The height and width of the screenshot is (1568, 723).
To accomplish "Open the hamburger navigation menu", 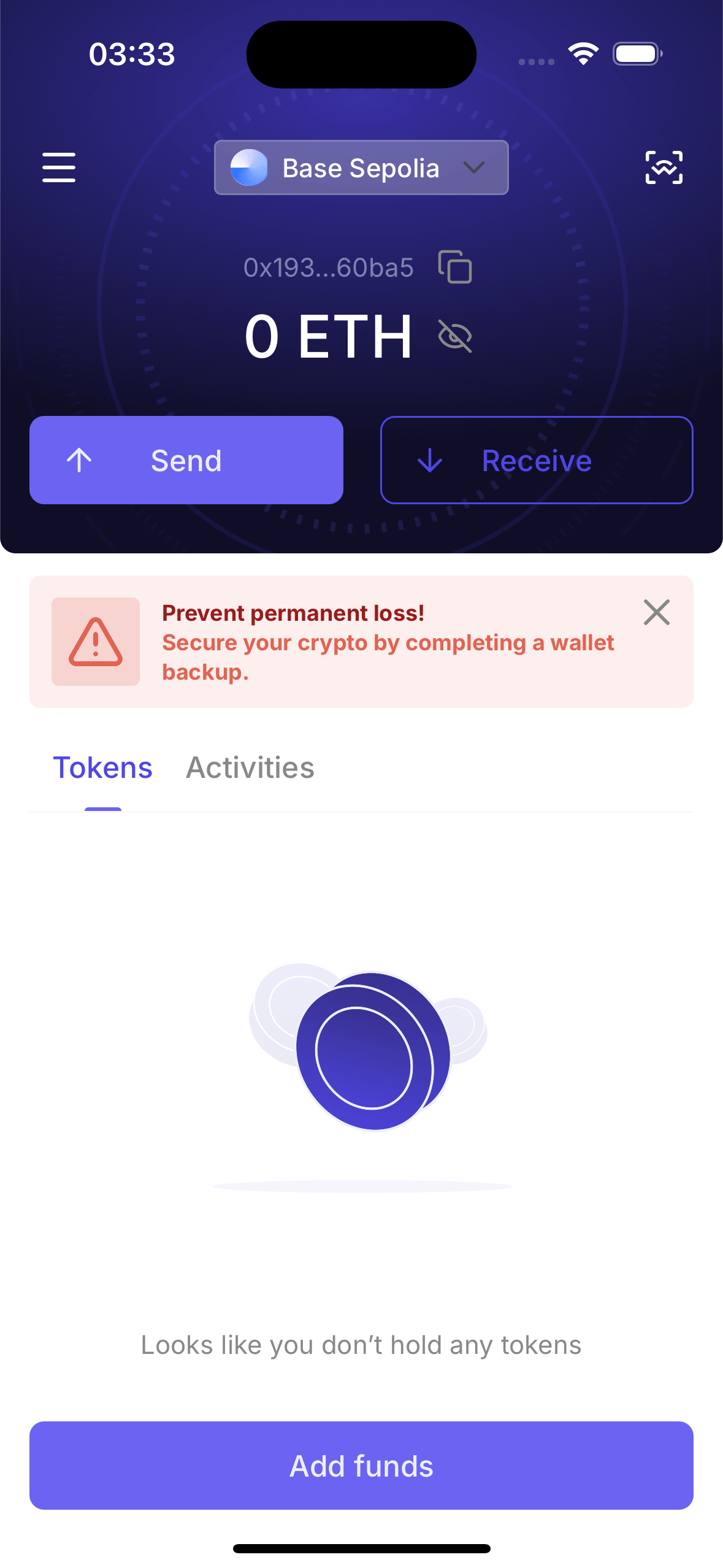I will point(58,167).
